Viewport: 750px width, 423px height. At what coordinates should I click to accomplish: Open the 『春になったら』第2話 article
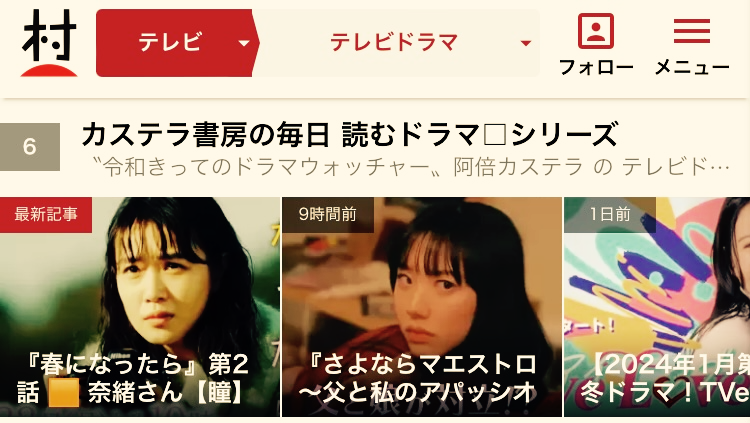pyautogui.click(x=140, y=306)
